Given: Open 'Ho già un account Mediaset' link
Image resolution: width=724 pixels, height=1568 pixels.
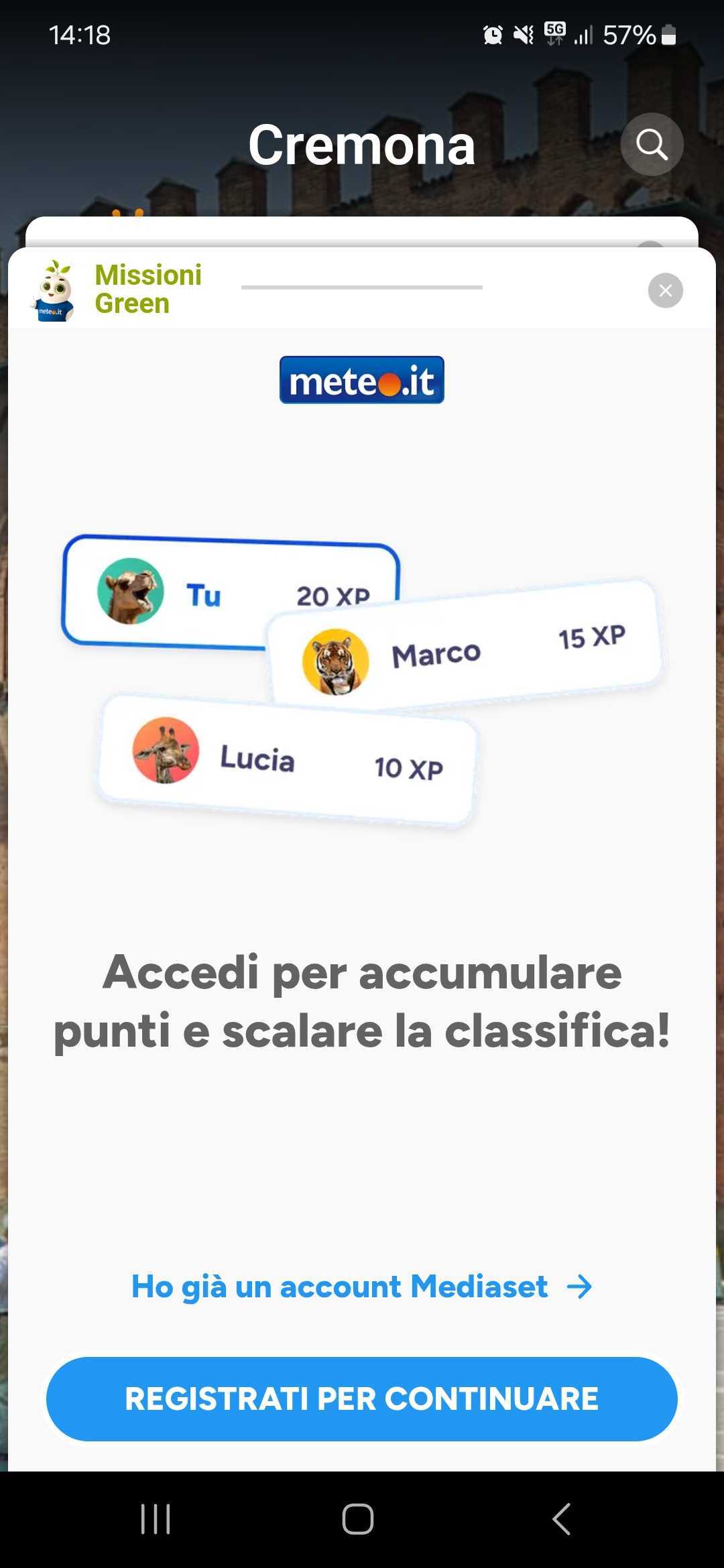Looking at the screenshot, I should (361, 1287).
